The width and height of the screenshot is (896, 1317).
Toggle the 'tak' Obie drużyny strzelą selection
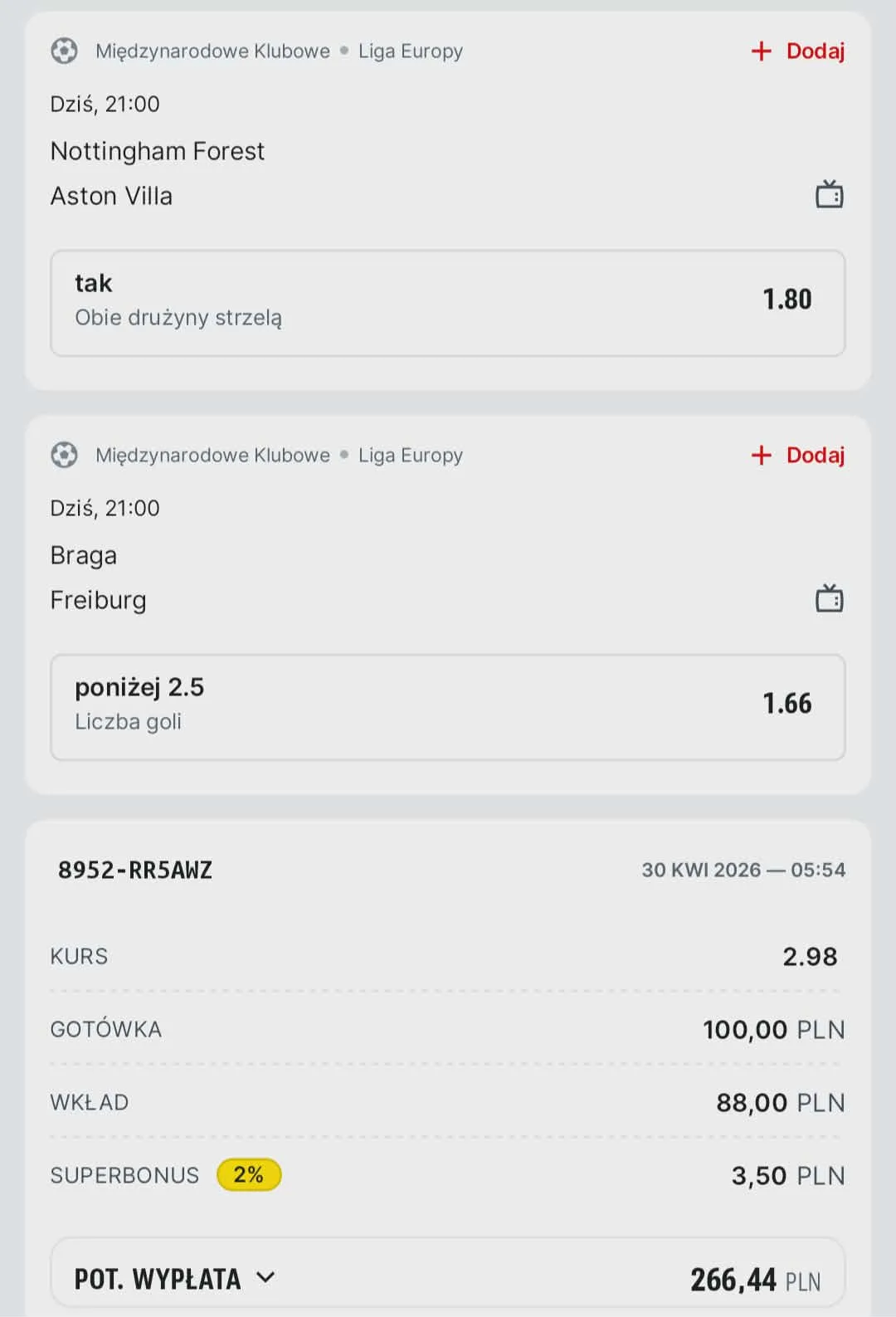(x=448, y=302)
